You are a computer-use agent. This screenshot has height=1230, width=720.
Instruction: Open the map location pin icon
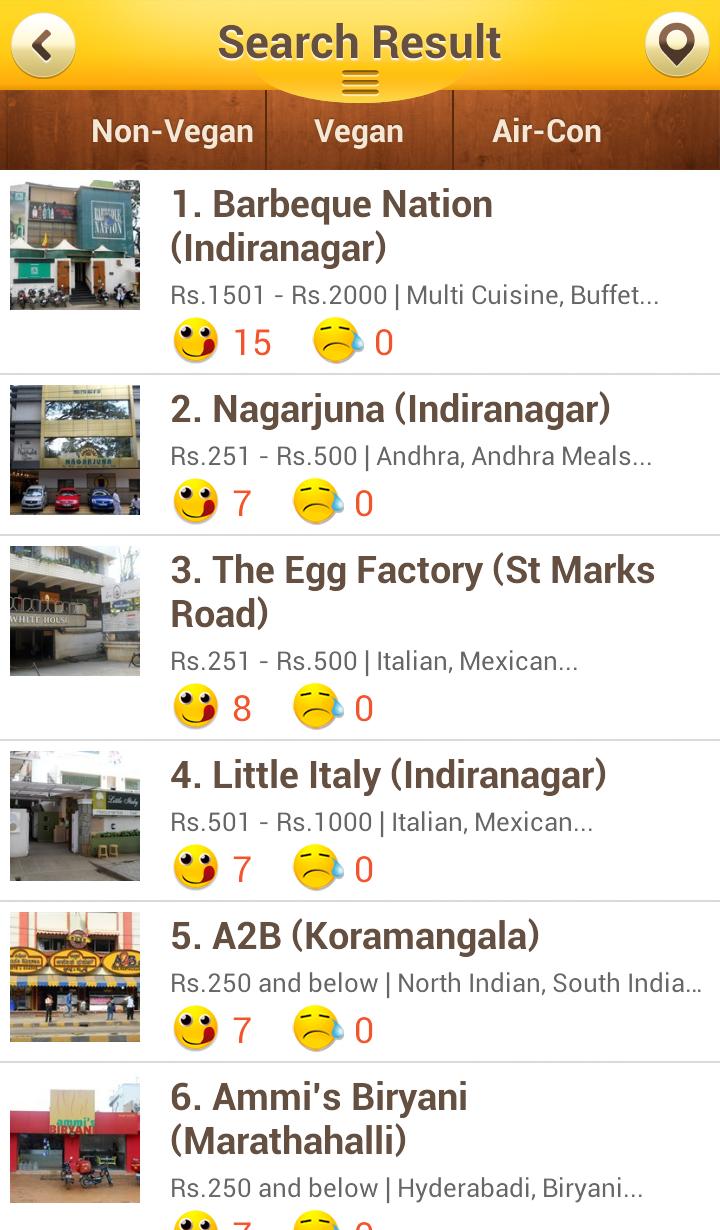tap(677, 44)
